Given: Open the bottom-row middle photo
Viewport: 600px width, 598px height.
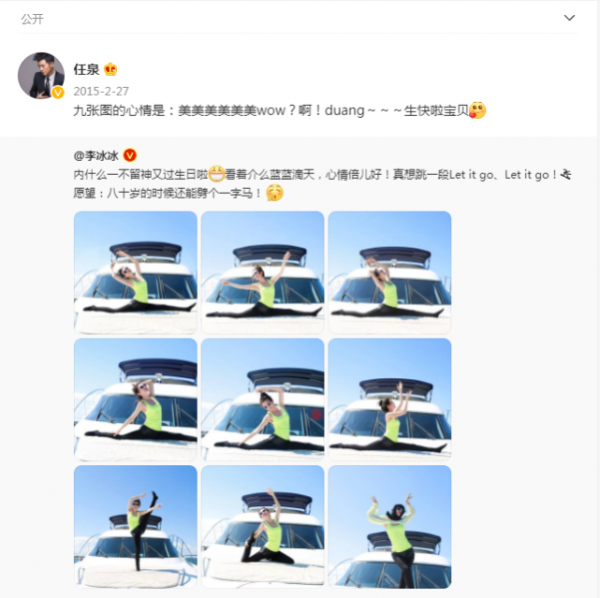Looking at the screenshot, I should pos(262,526).
